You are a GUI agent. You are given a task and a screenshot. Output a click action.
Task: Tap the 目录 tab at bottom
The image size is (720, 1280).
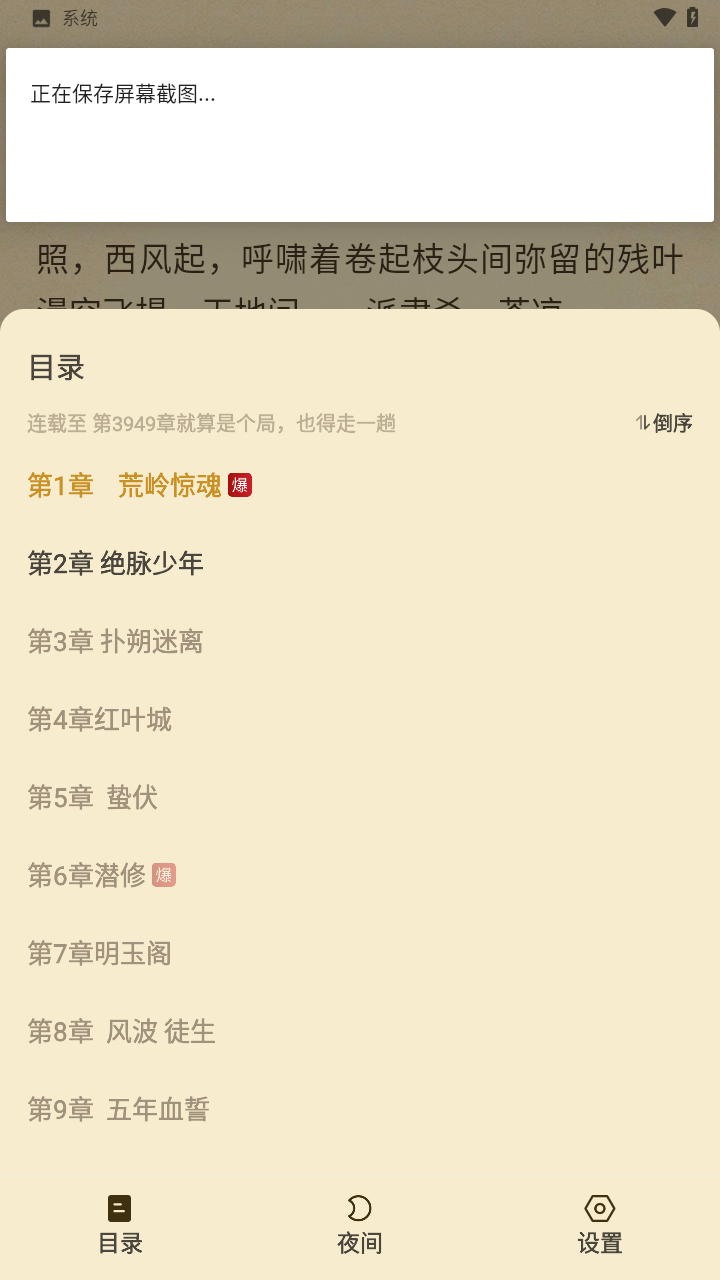(120, 1224)
